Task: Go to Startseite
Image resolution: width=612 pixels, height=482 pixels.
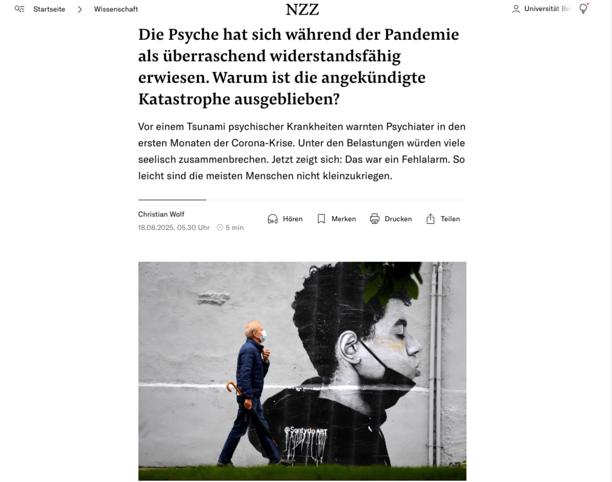Action: tap(49, 9)
